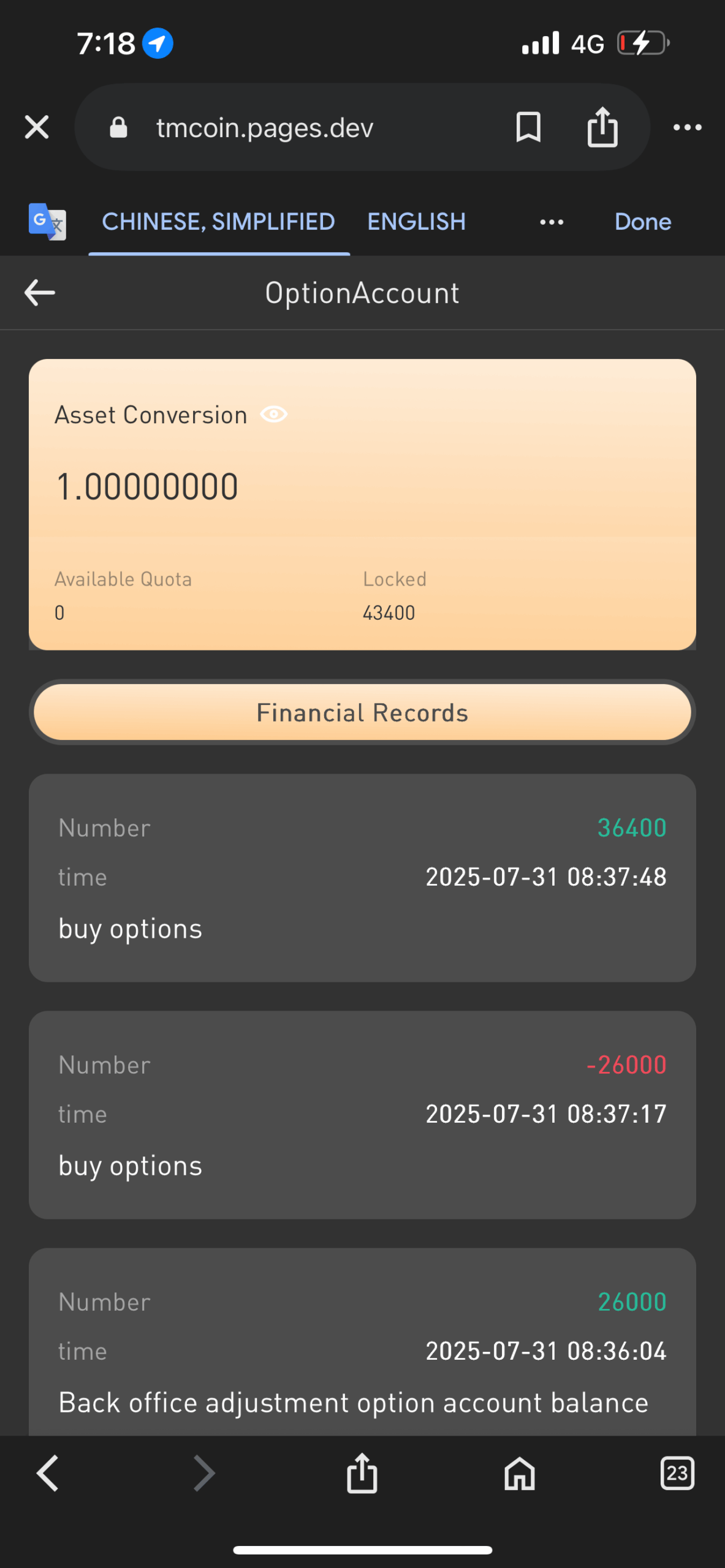View the 23 open tabs
This screenshot has height=1568, width=725.
coord(677,1473)
